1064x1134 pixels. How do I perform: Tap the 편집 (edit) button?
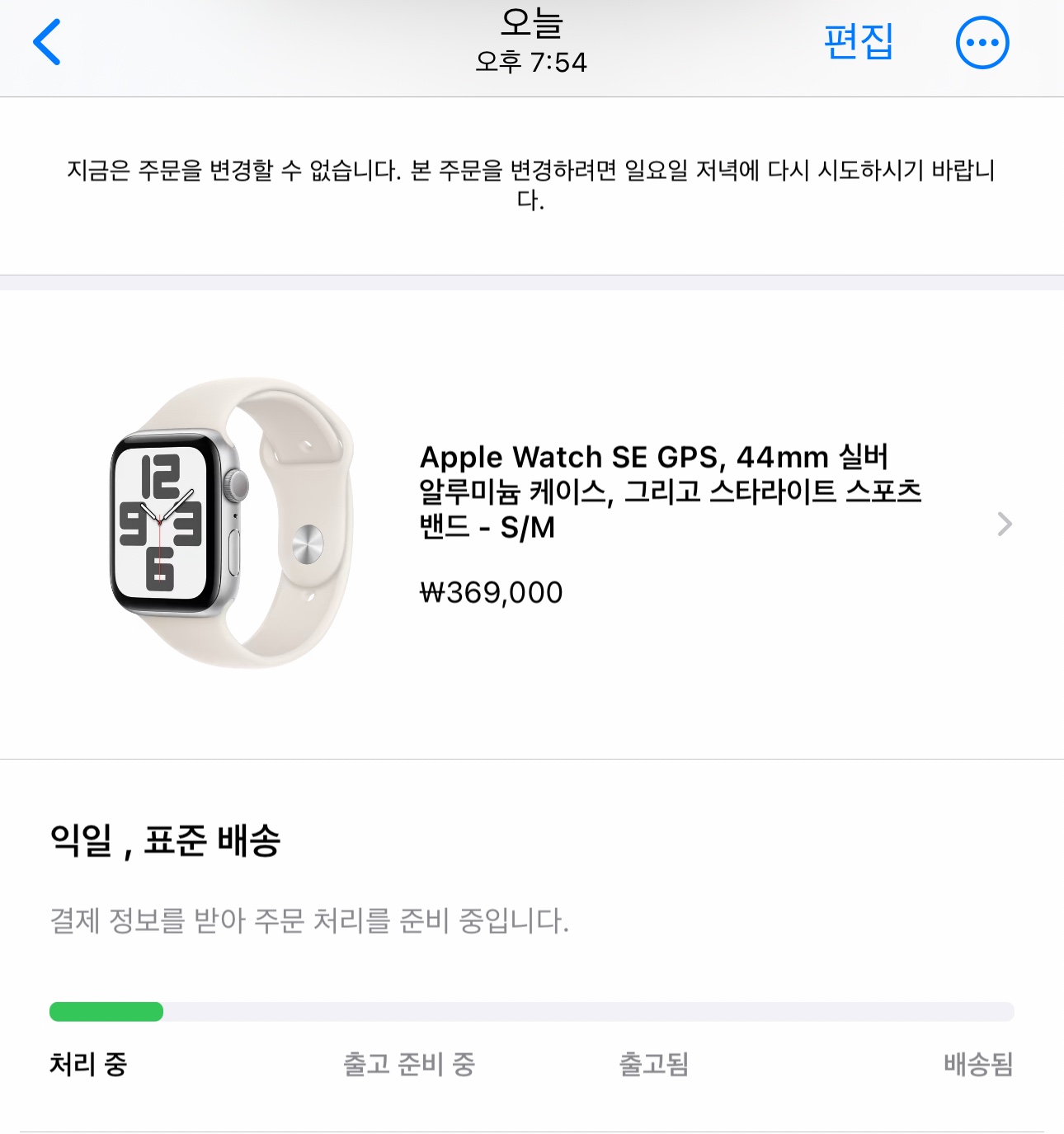(859, 41)
